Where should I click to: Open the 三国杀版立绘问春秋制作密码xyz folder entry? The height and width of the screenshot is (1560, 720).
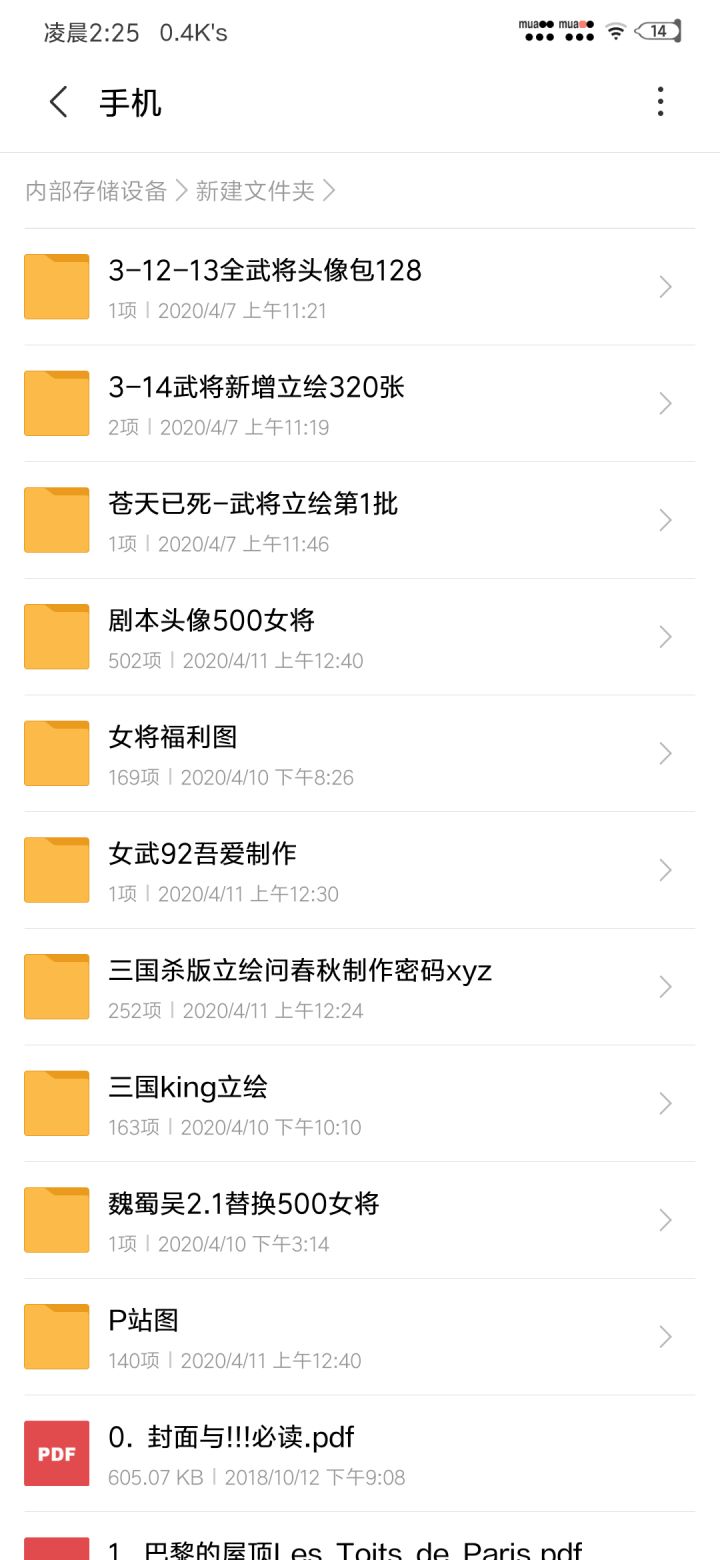click(300, 987)
